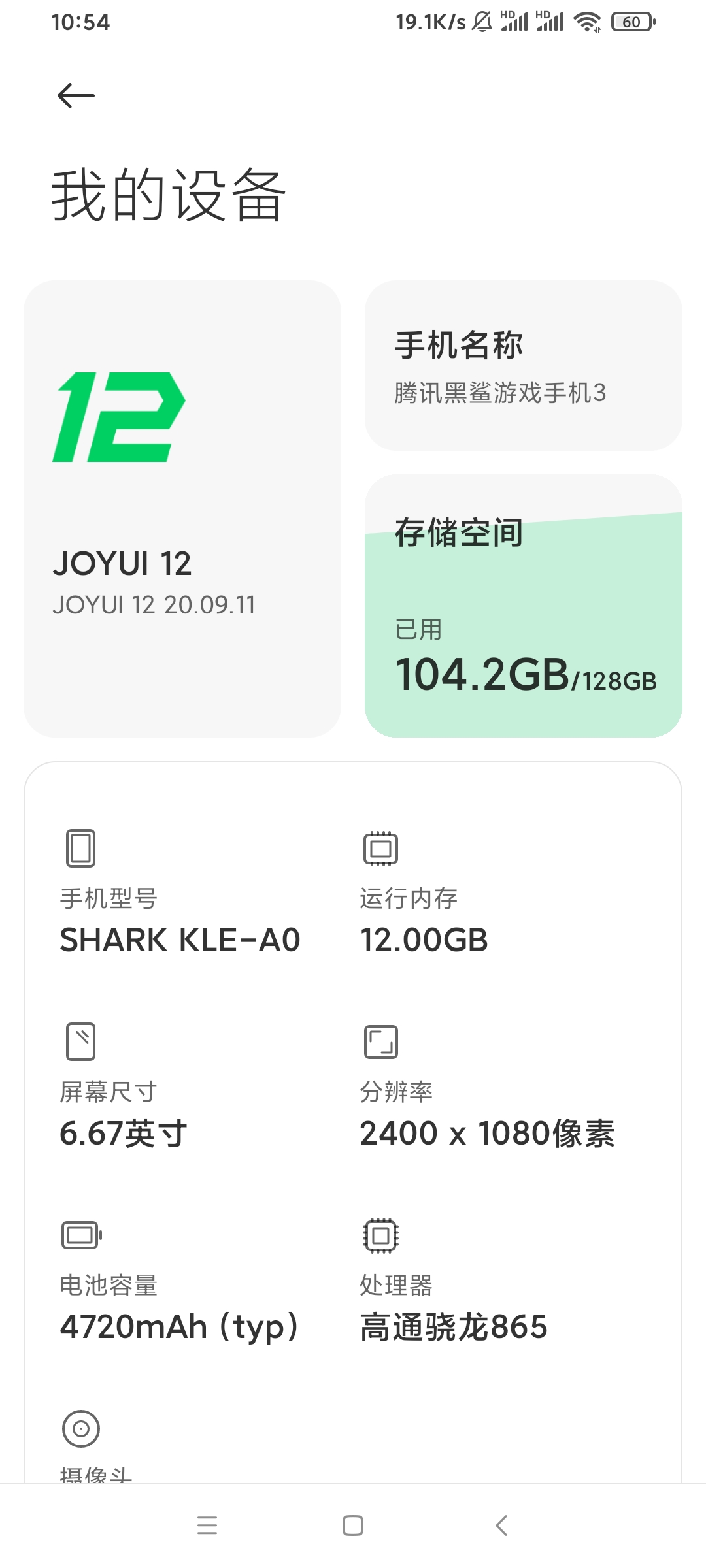Tap the system home button

point(353,1526)
